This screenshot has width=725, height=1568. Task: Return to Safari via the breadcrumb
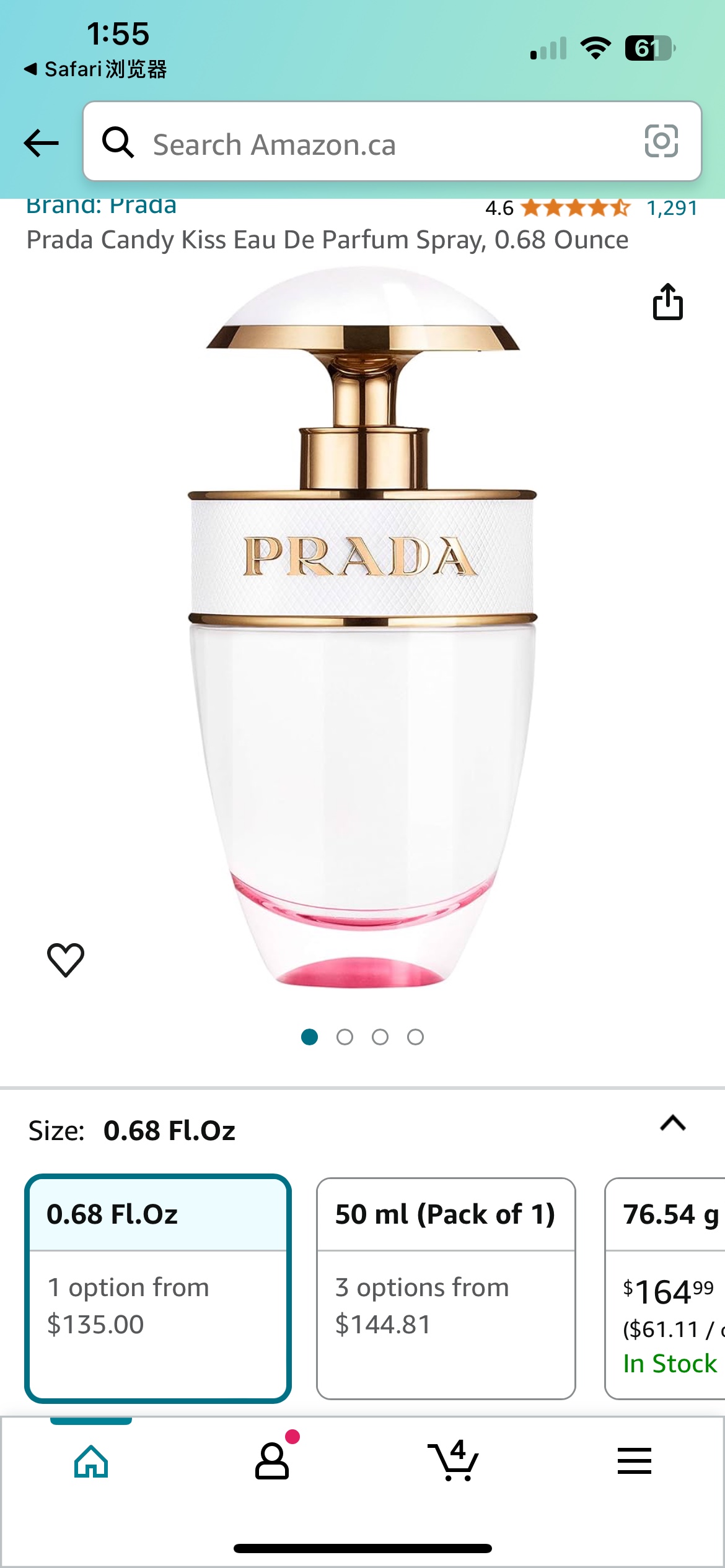click(96, 69)
